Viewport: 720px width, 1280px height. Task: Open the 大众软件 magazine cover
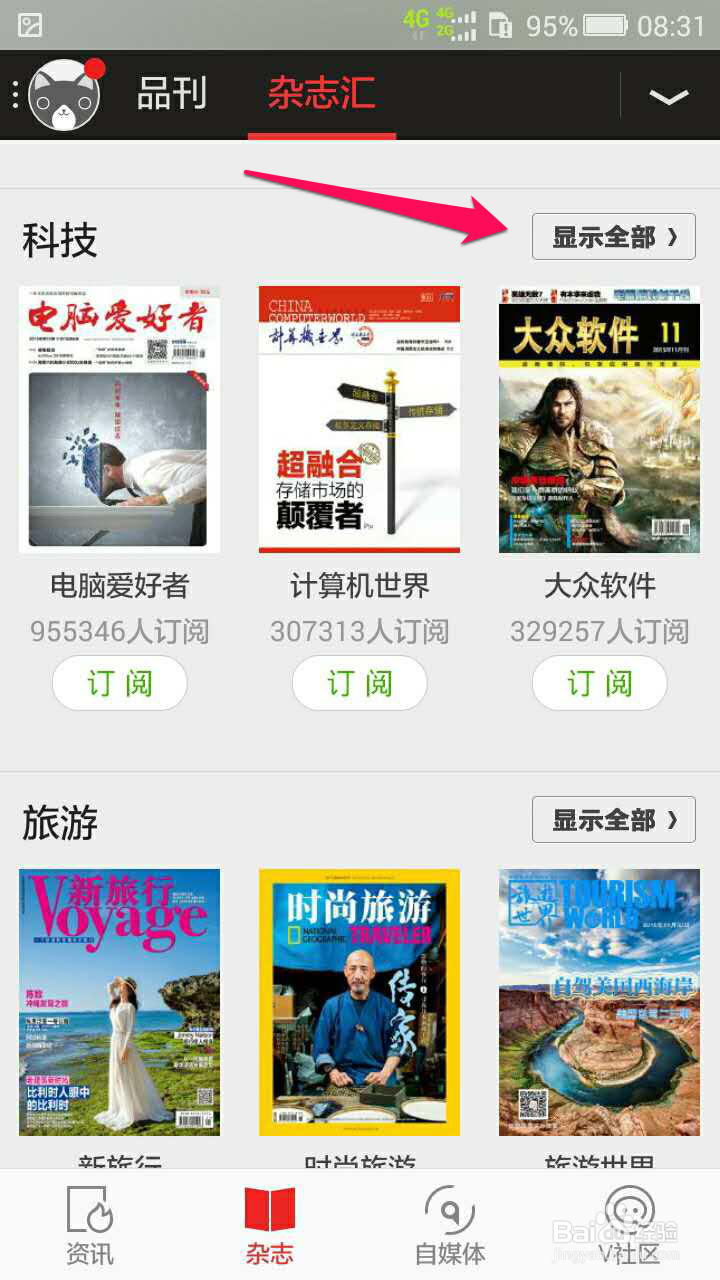(x=600, y=419)
